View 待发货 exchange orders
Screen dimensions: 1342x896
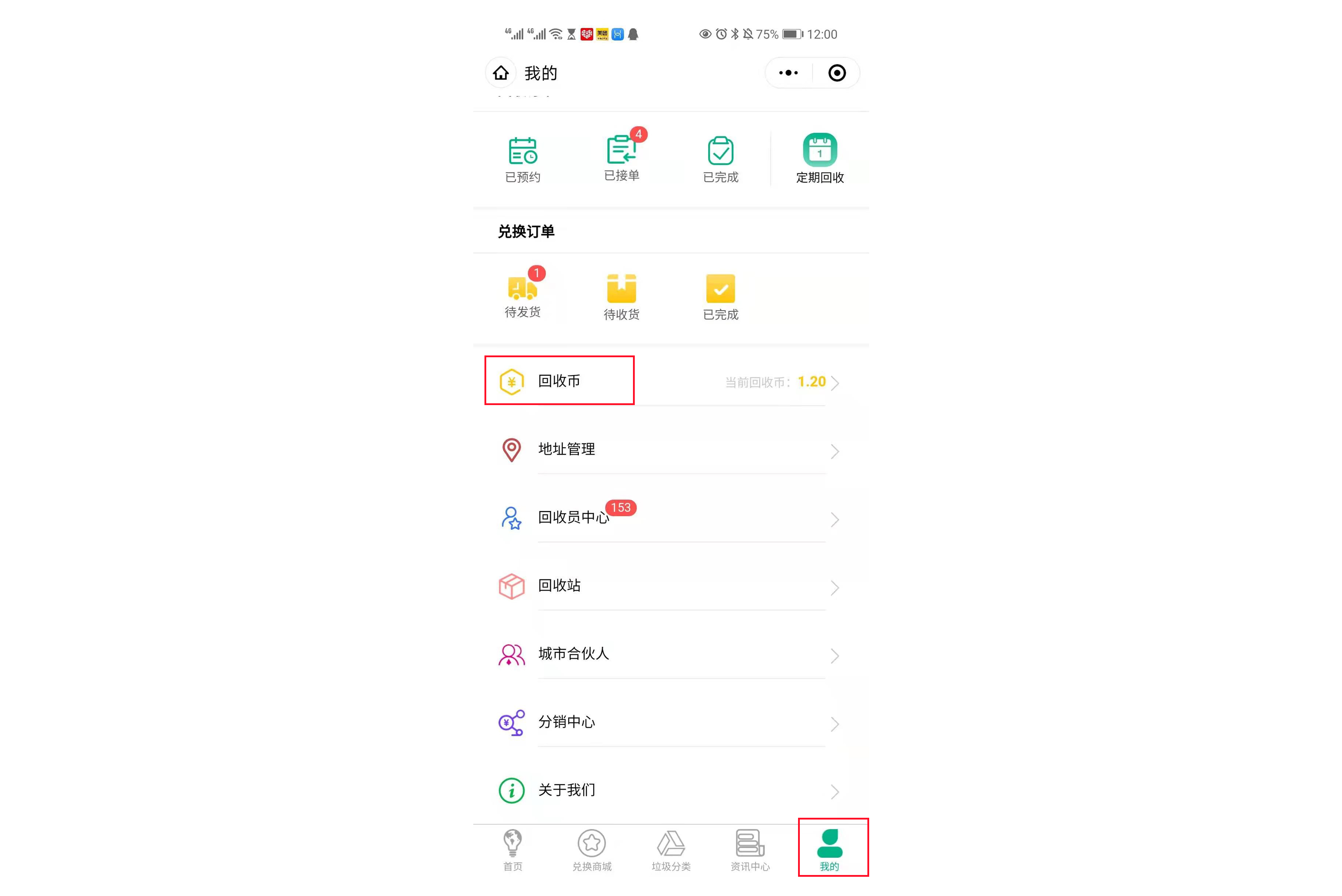click(x=522, y=295)
